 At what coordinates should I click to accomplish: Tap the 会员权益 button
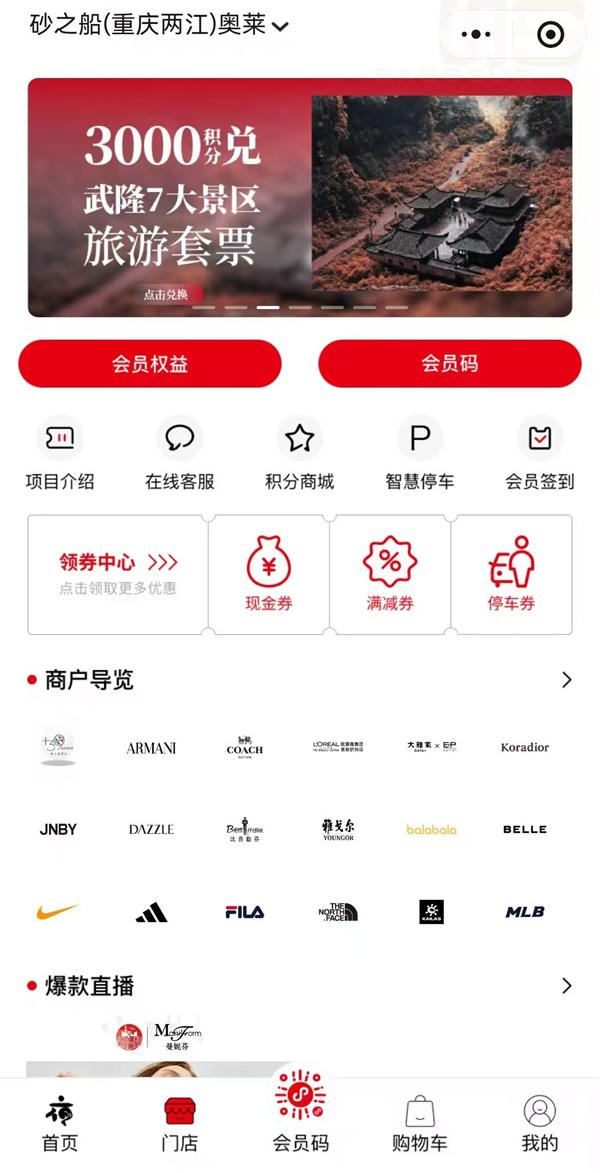point(150,364)
